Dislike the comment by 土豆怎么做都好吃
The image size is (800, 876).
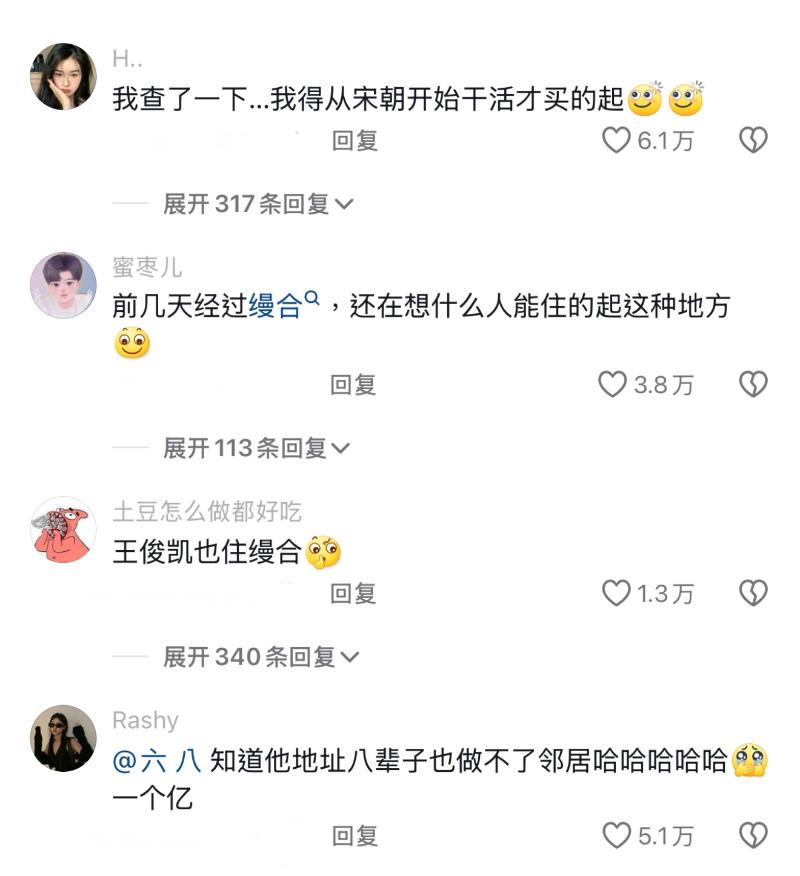point(752,594)
